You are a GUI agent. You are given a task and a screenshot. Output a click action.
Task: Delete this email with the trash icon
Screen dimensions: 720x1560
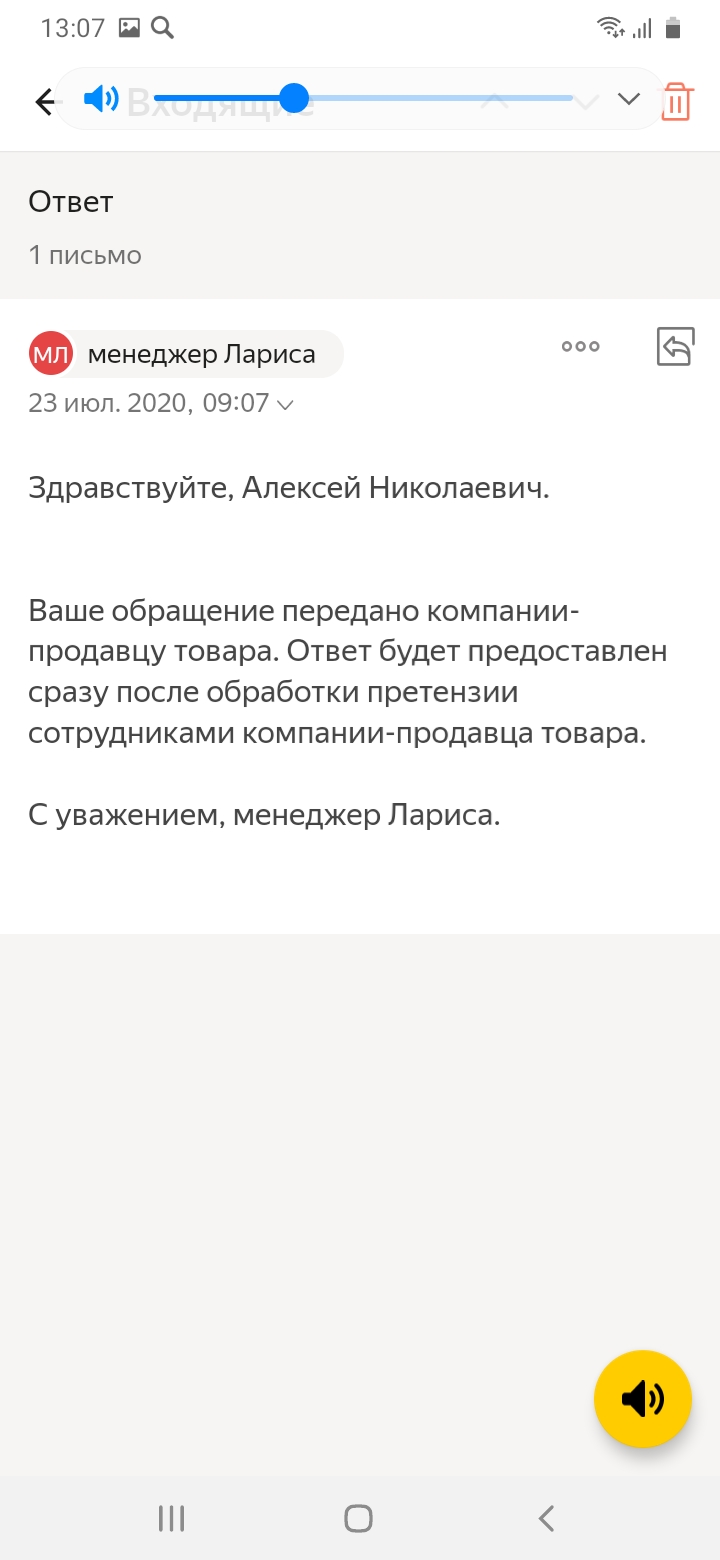coord(677,101)
